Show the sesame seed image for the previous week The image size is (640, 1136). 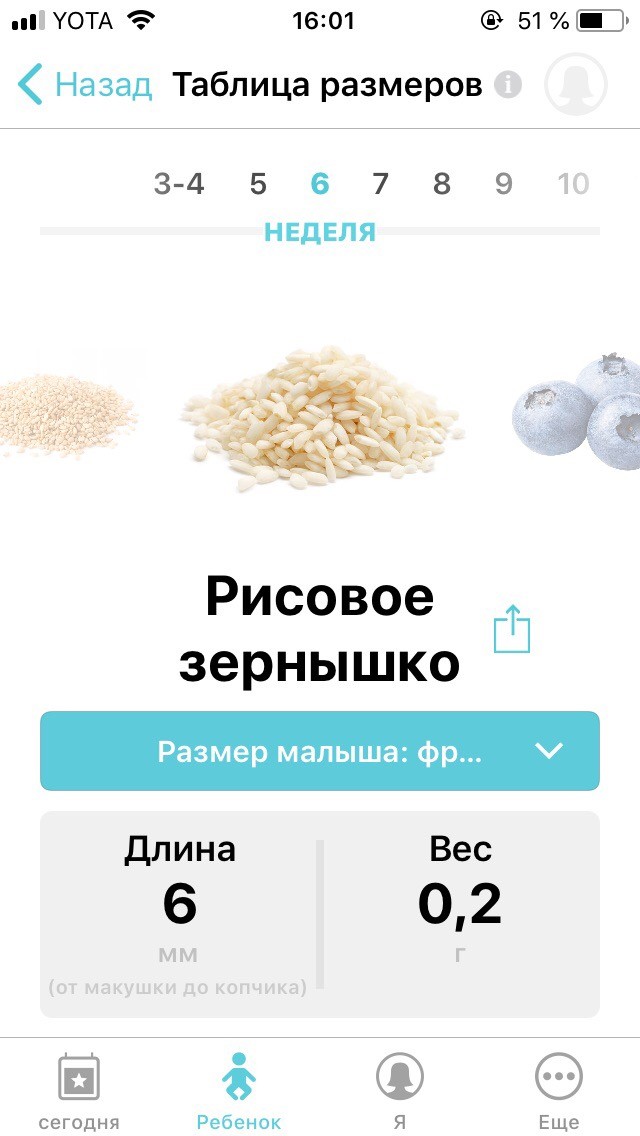pos(67,414)
